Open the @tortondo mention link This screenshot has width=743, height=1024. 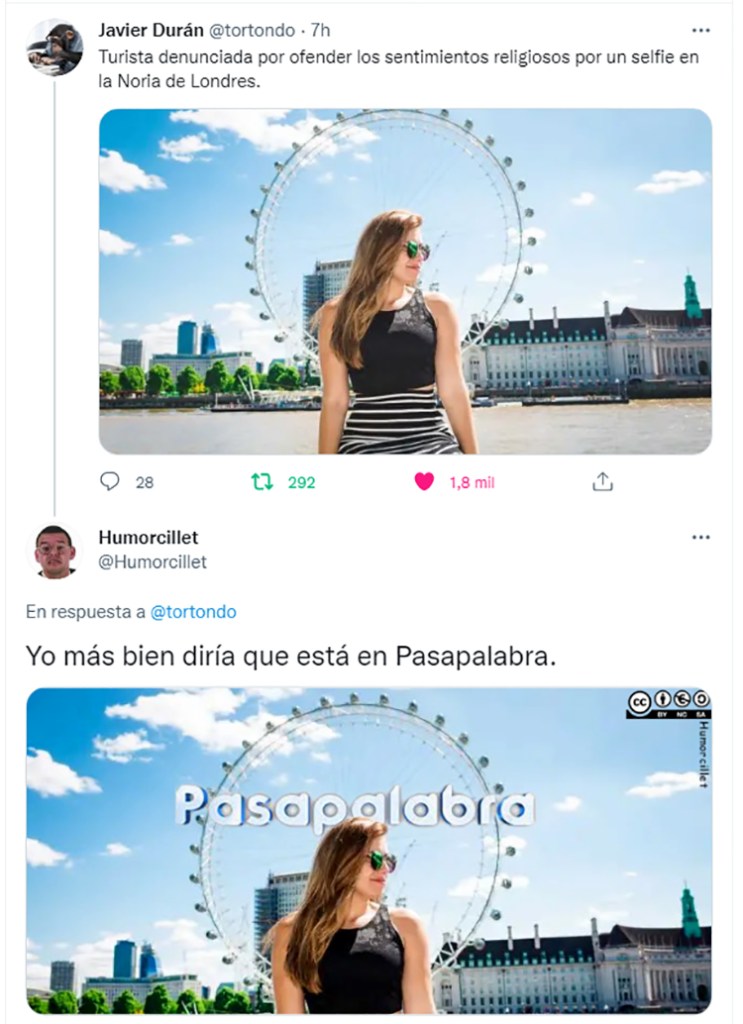193,611
